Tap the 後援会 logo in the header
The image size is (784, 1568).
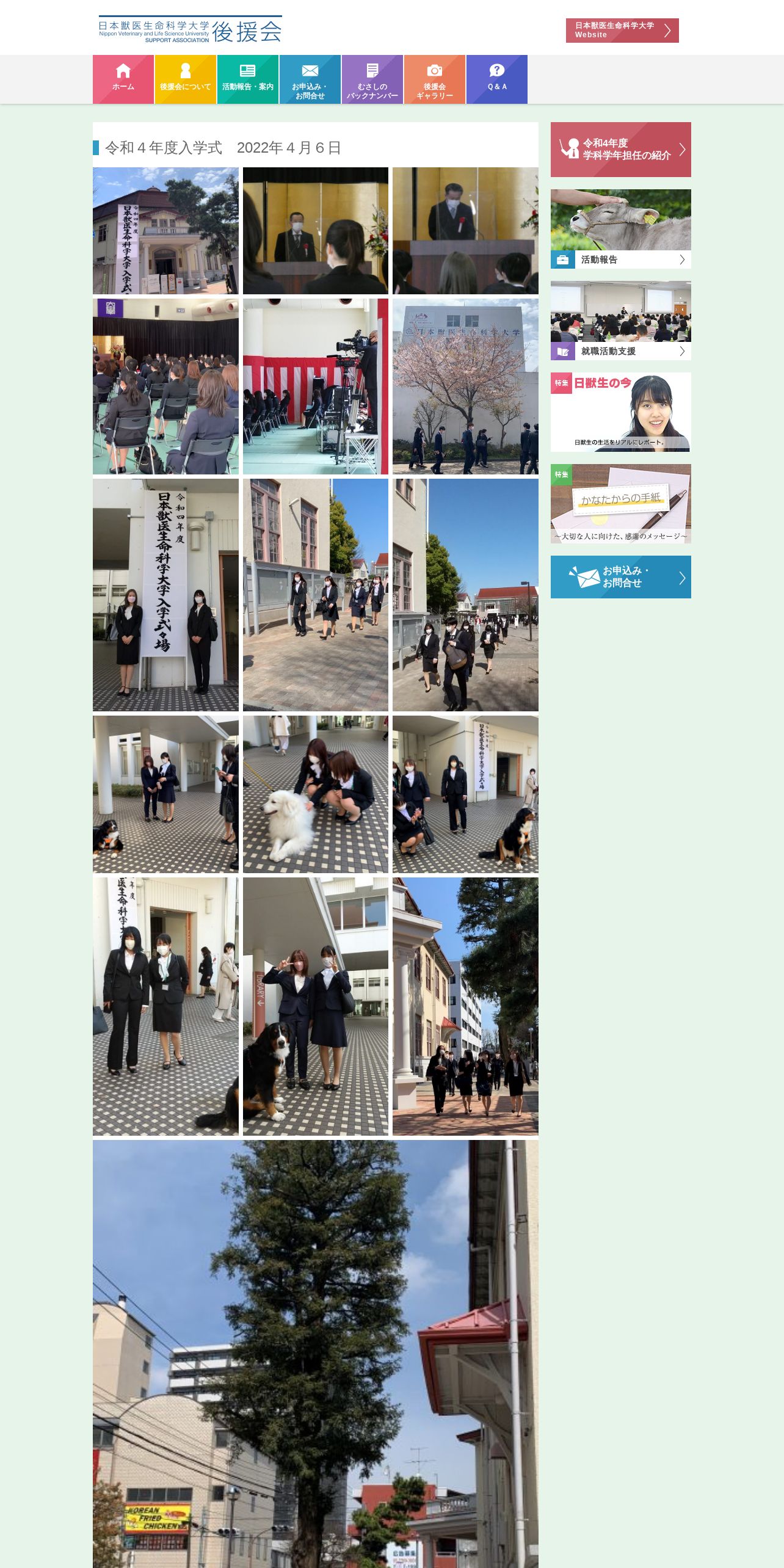click(190, 30)
